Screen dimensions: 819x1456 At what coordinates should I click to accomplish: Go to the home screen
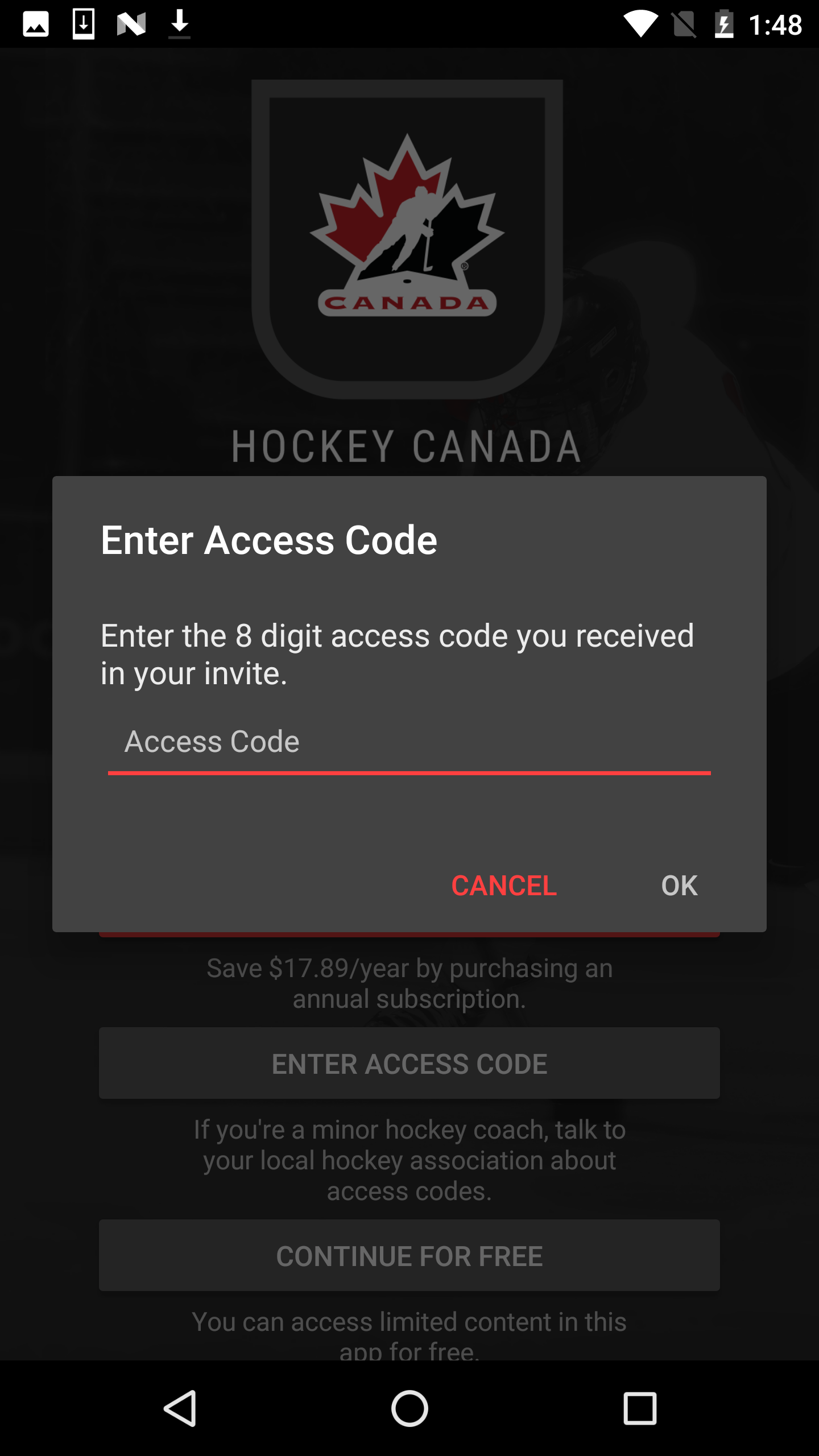tap(409, 1408)
